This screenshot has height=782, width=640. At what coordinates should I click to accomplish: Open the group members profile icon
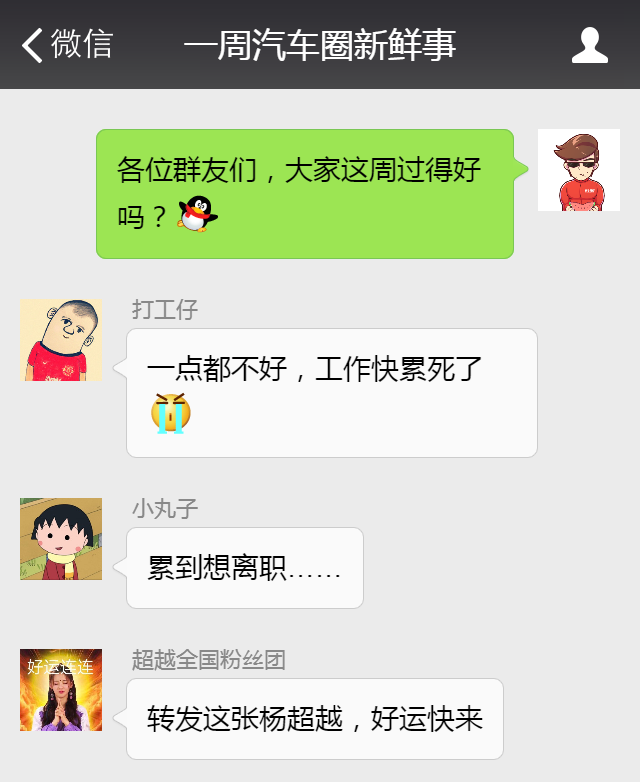click(x=589, y=45)
